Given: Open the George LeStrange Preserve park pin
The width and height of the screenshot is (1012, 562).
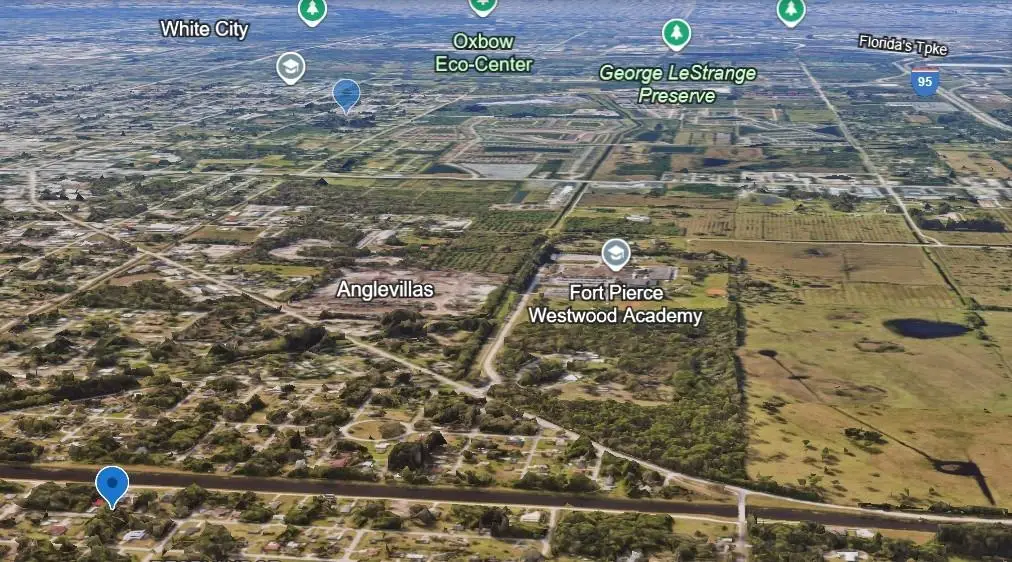Looking at the screenshot, I should [x=677, y=33].
